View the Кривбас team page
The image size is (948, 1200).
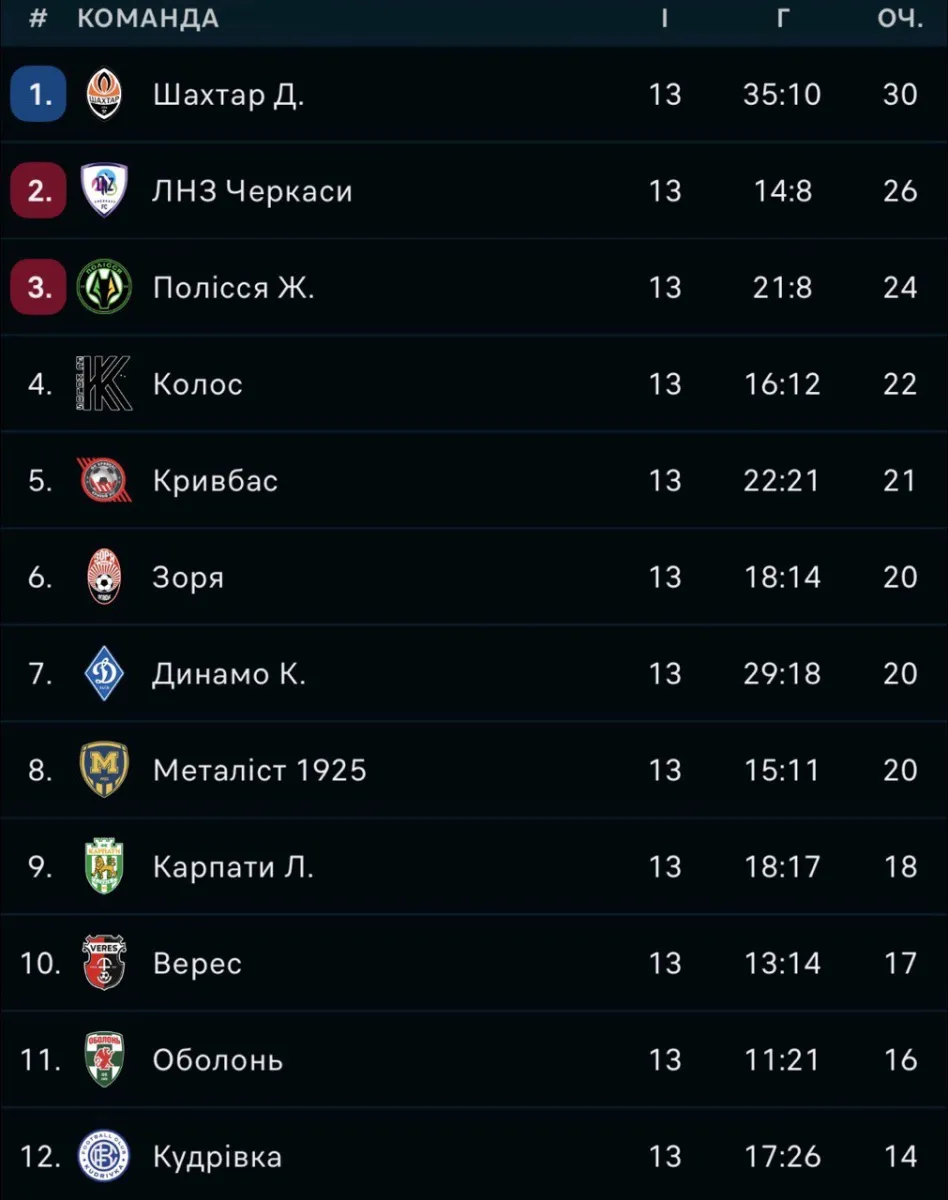(215, 481)
